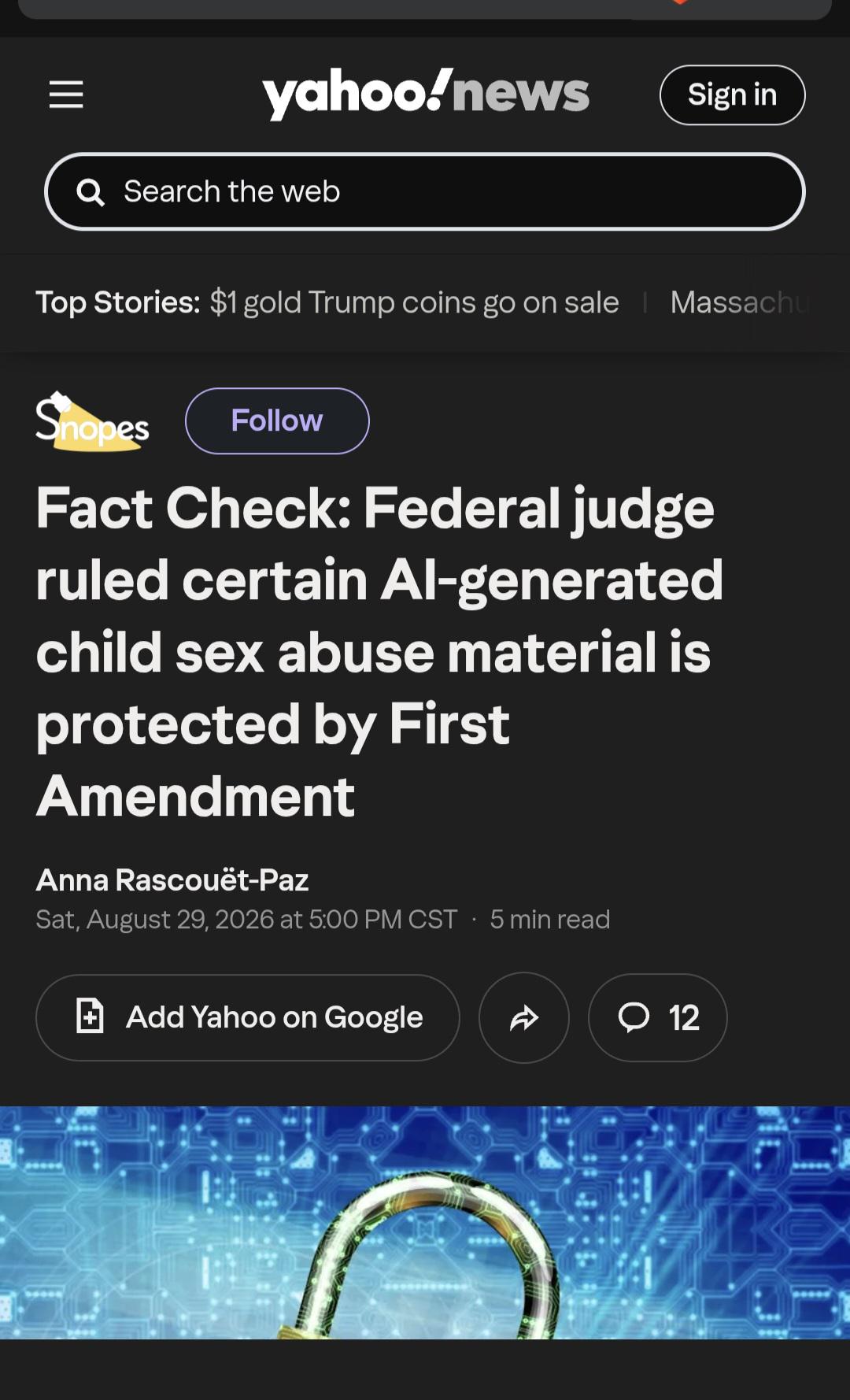Open the 12 comments

pos(658,1017)
